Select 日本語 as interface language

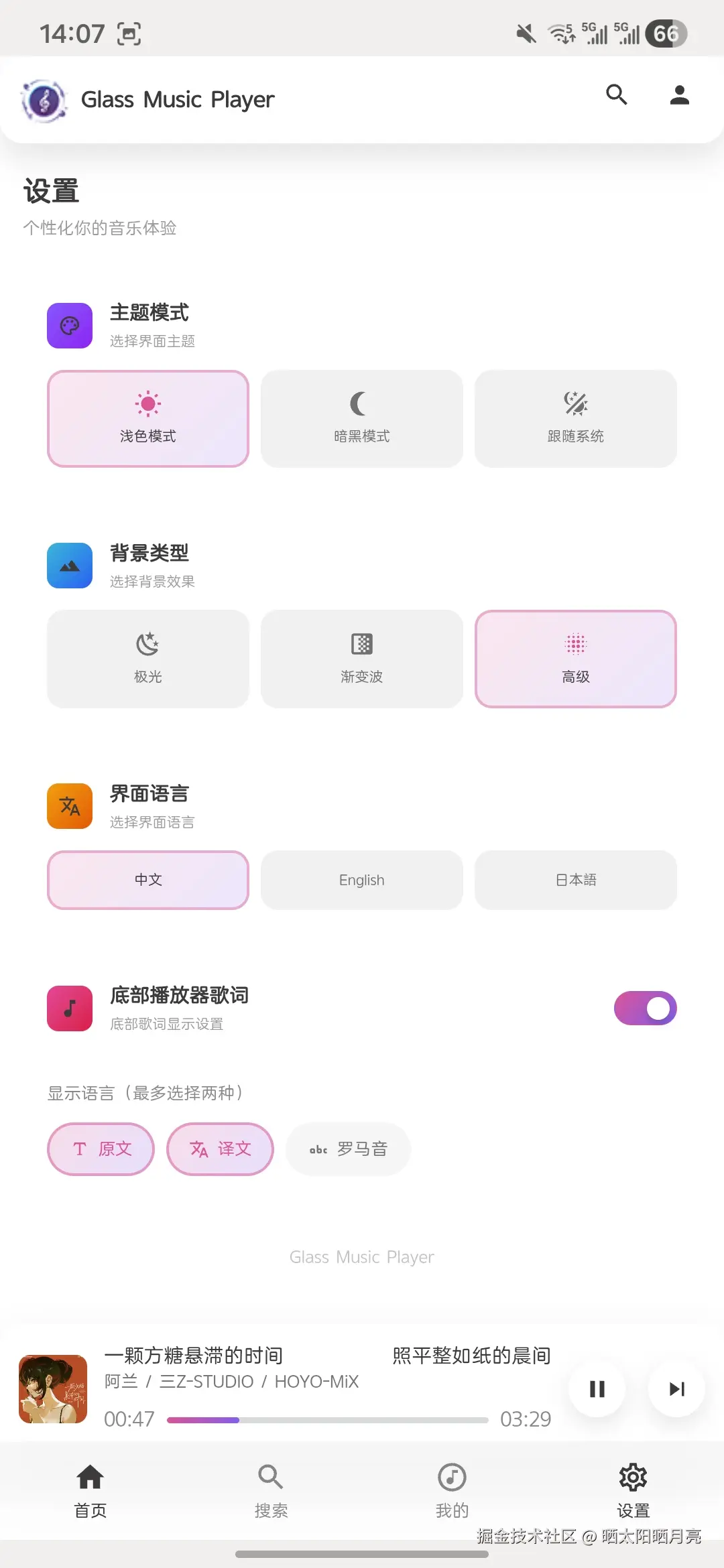click(x=575, y=880)
